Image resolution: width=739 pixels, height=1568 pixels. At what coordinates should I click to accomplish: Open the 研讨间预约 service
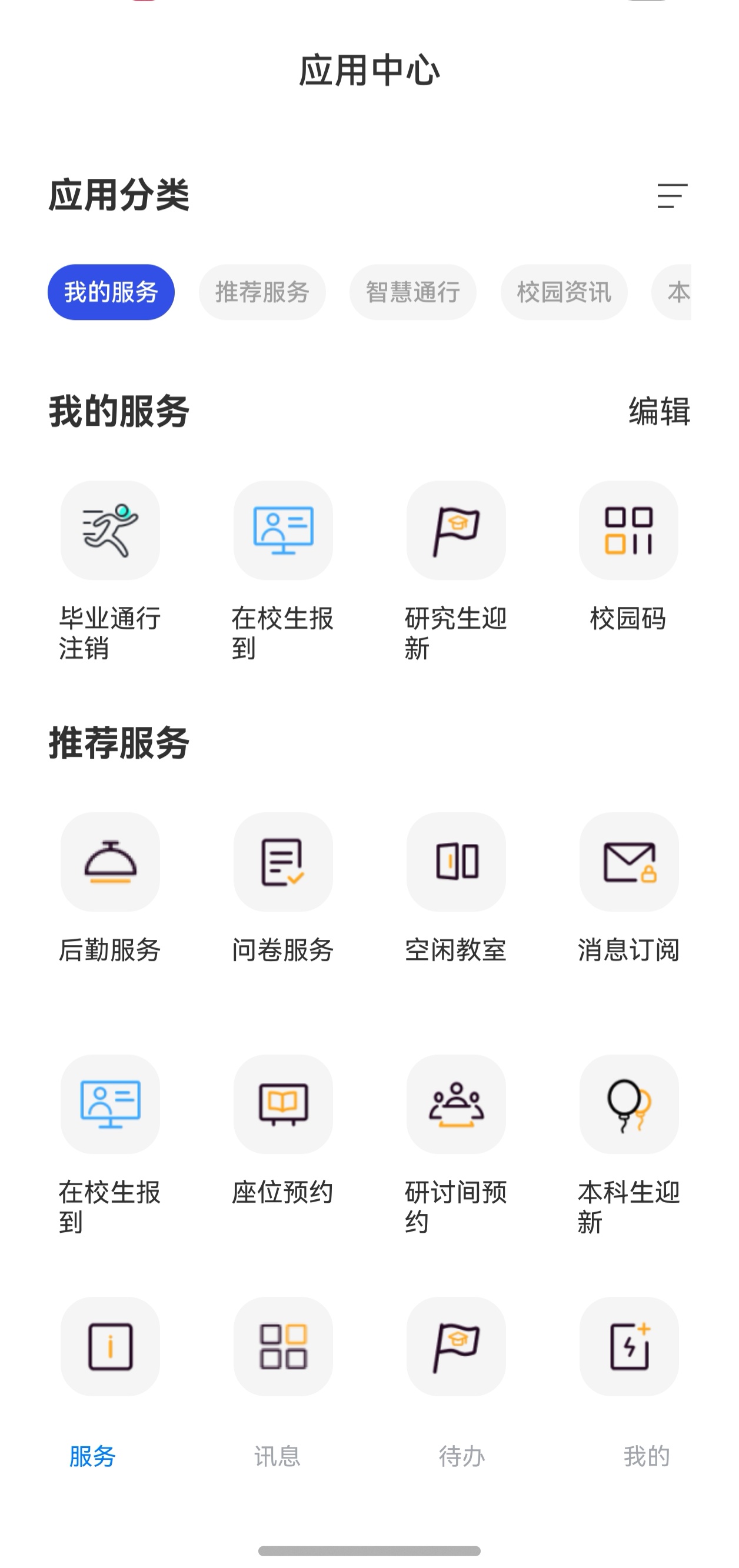pos(455,1105)
